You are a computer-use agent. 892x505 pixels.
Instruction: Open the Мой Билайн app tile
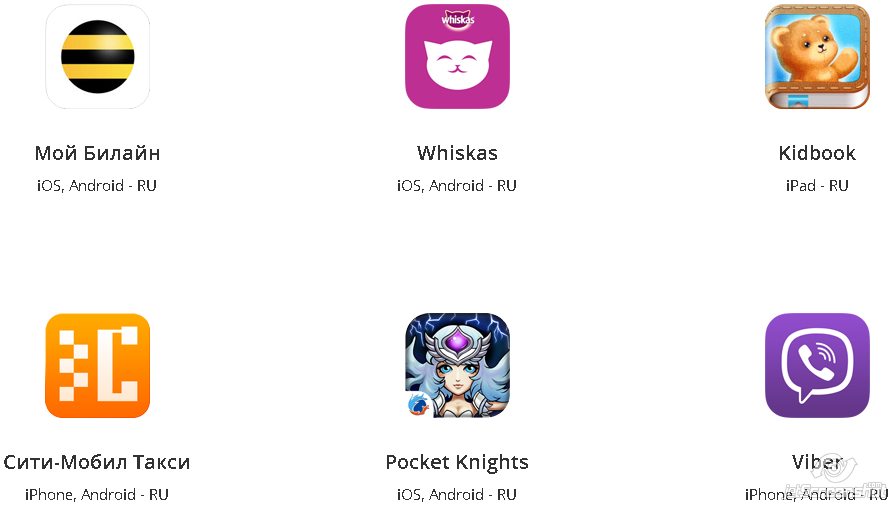(97, 57)
